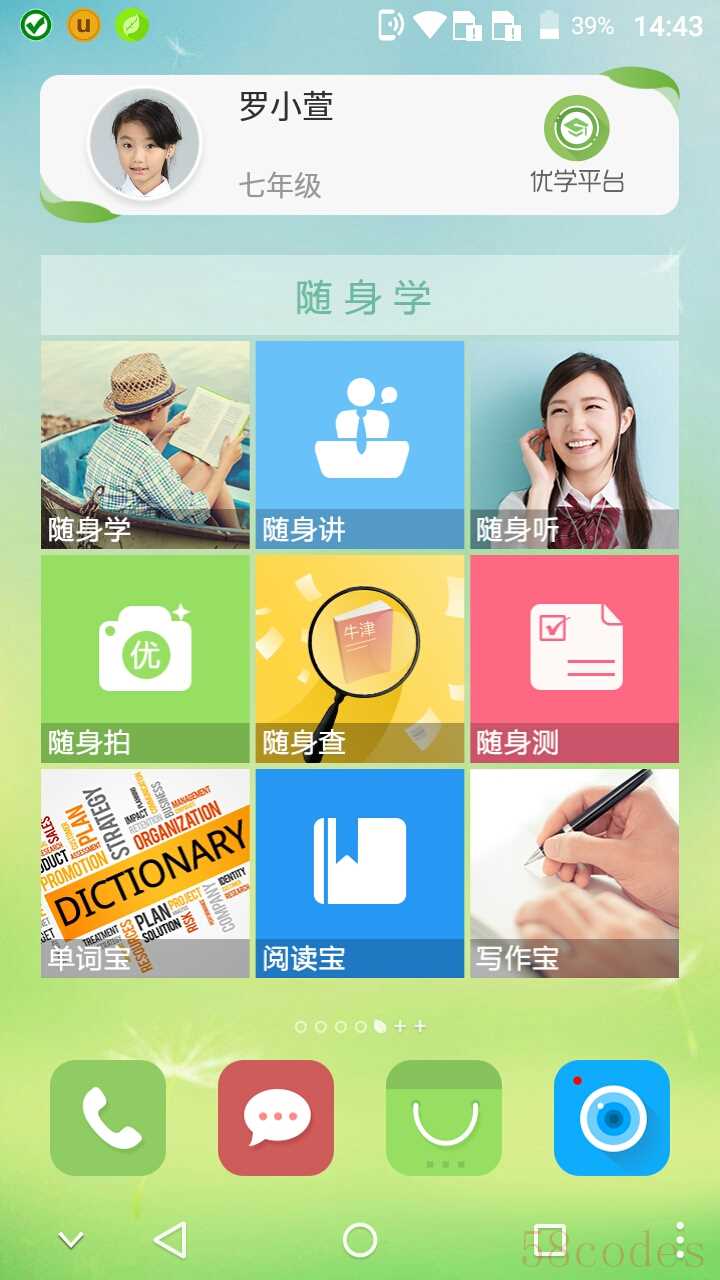Go back using the navigation bar

pyautogui.click(x=171, y=1240)
